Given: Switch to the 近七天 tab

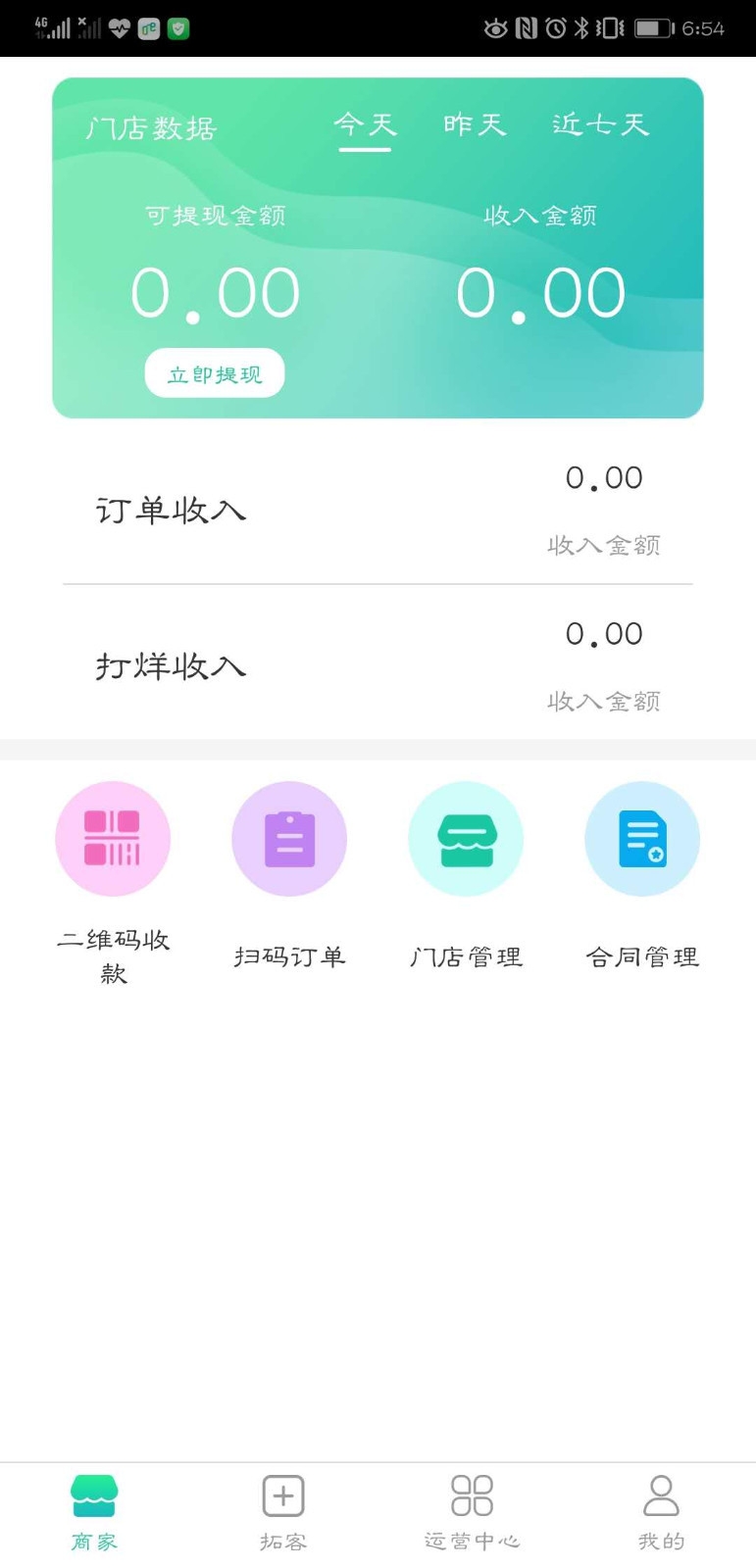Looking at the screenshot, I should (x=601, y=124).
